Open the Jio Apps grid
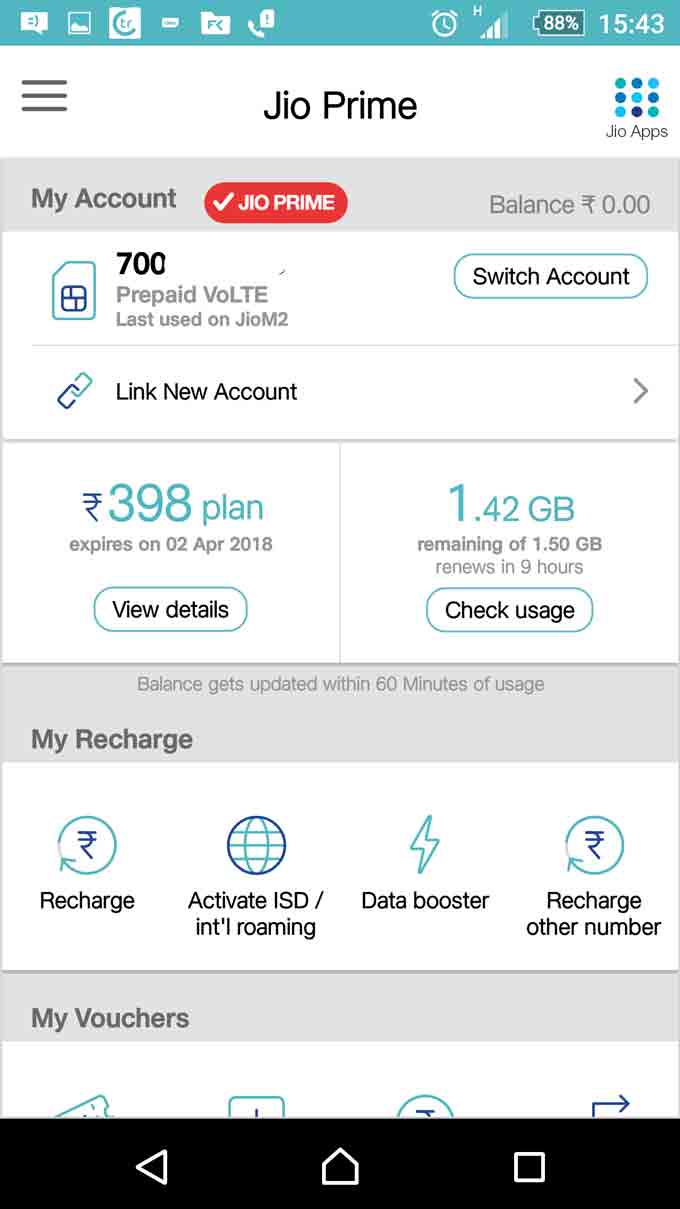Image resolution: width=680 pixels, height=1209 pixels. (x=637, y=107)
